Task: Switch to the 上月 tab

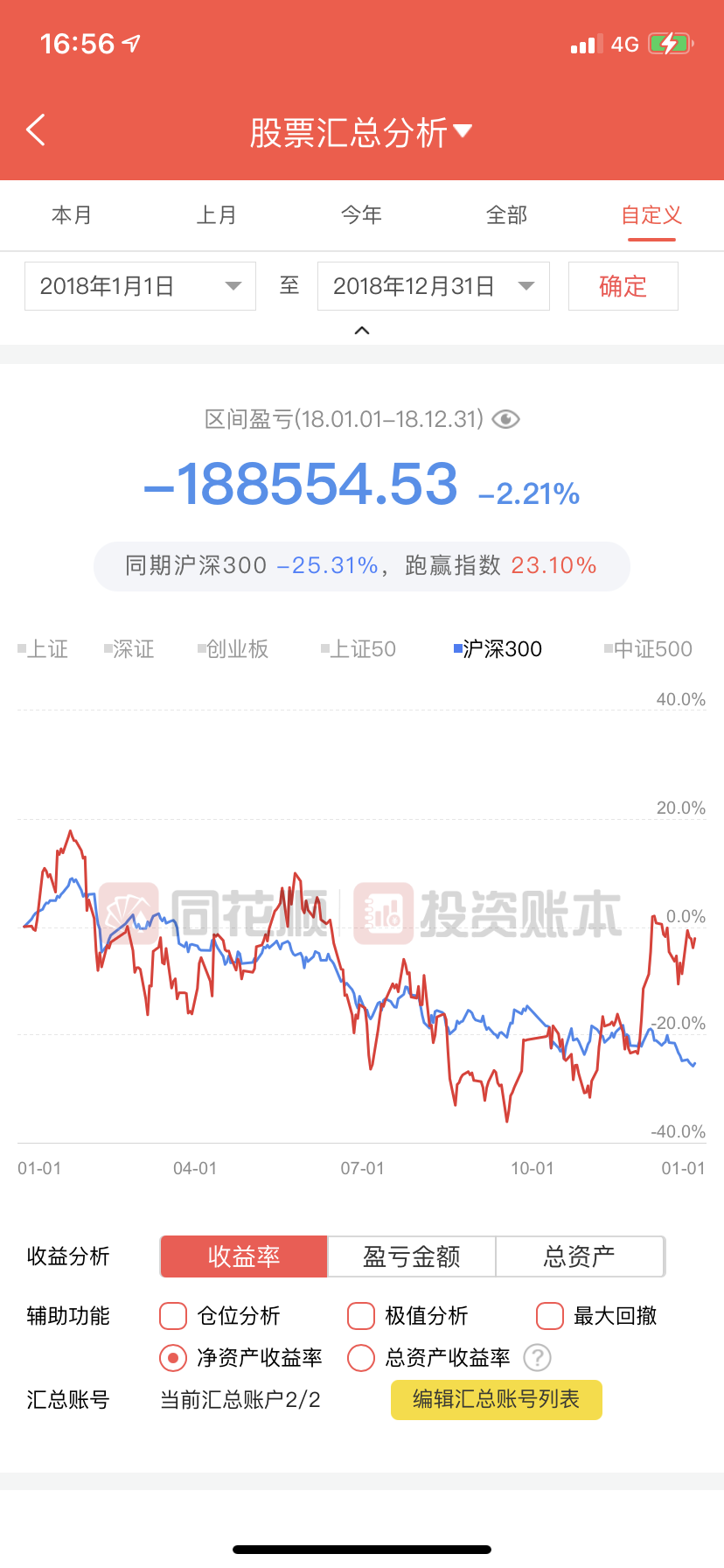Action: (x=217, y=215)
